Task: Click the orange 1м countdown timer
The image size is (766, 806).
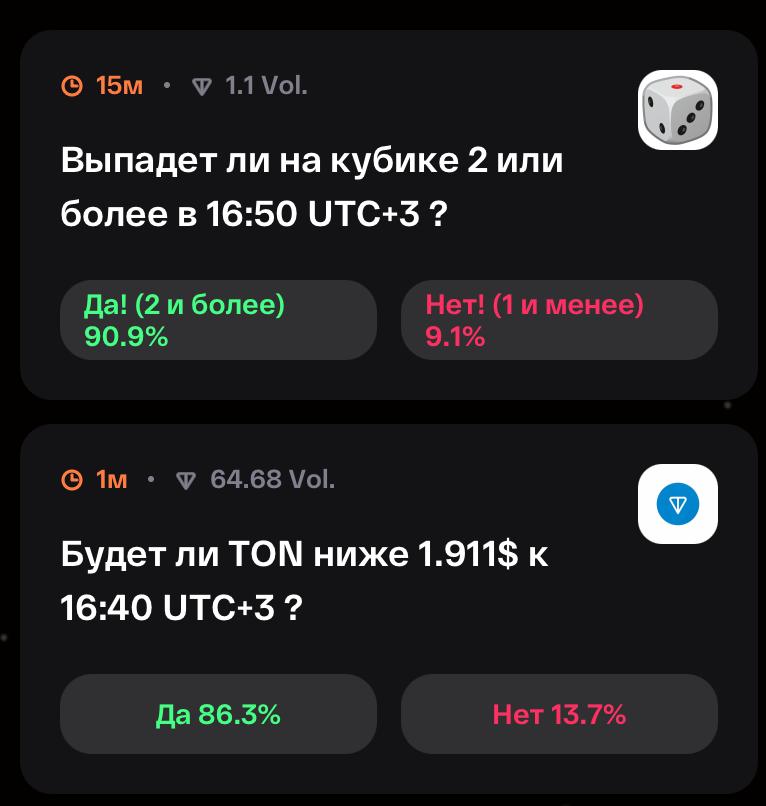Action: [112, 480]
